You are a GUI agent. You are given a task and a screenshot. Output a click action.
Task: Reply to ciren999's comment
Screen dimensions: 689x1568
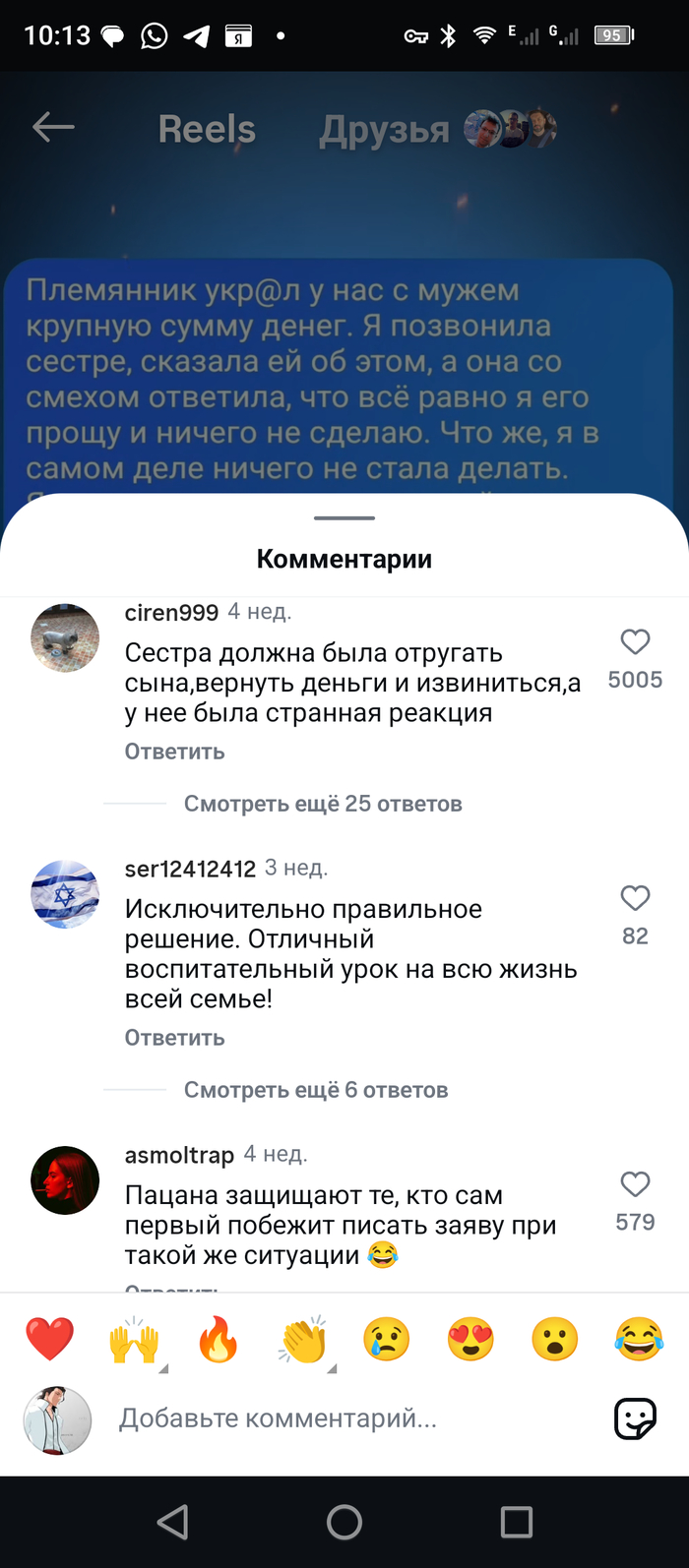(174, 752)
